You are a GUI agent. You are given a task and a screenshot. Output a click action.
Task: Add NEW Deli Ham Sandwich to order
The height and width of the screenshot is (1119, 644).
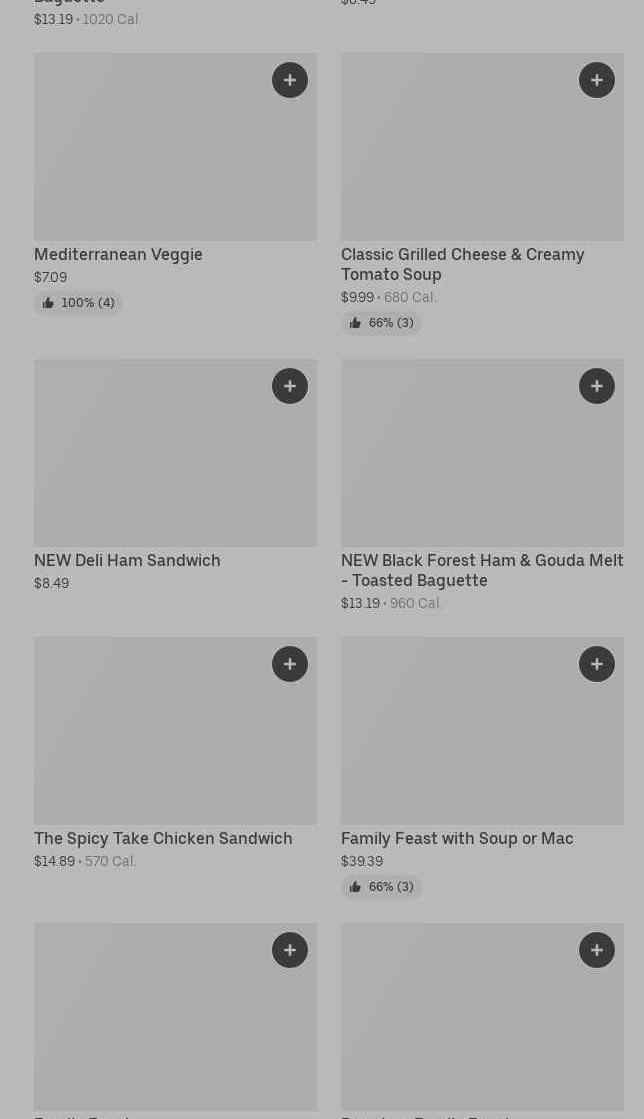[290, 386]
